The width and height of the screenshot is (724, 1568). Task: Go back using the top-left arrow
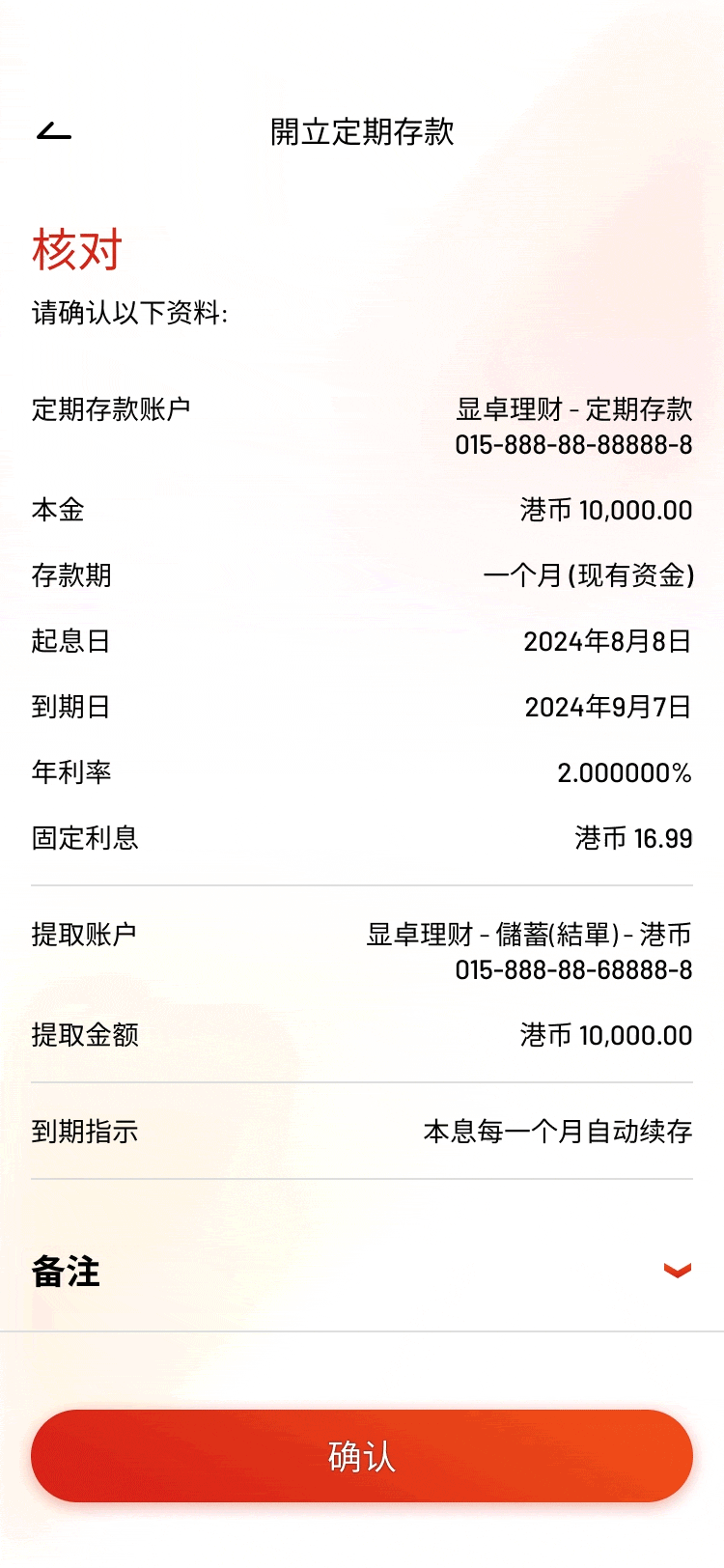click(54, 131)
